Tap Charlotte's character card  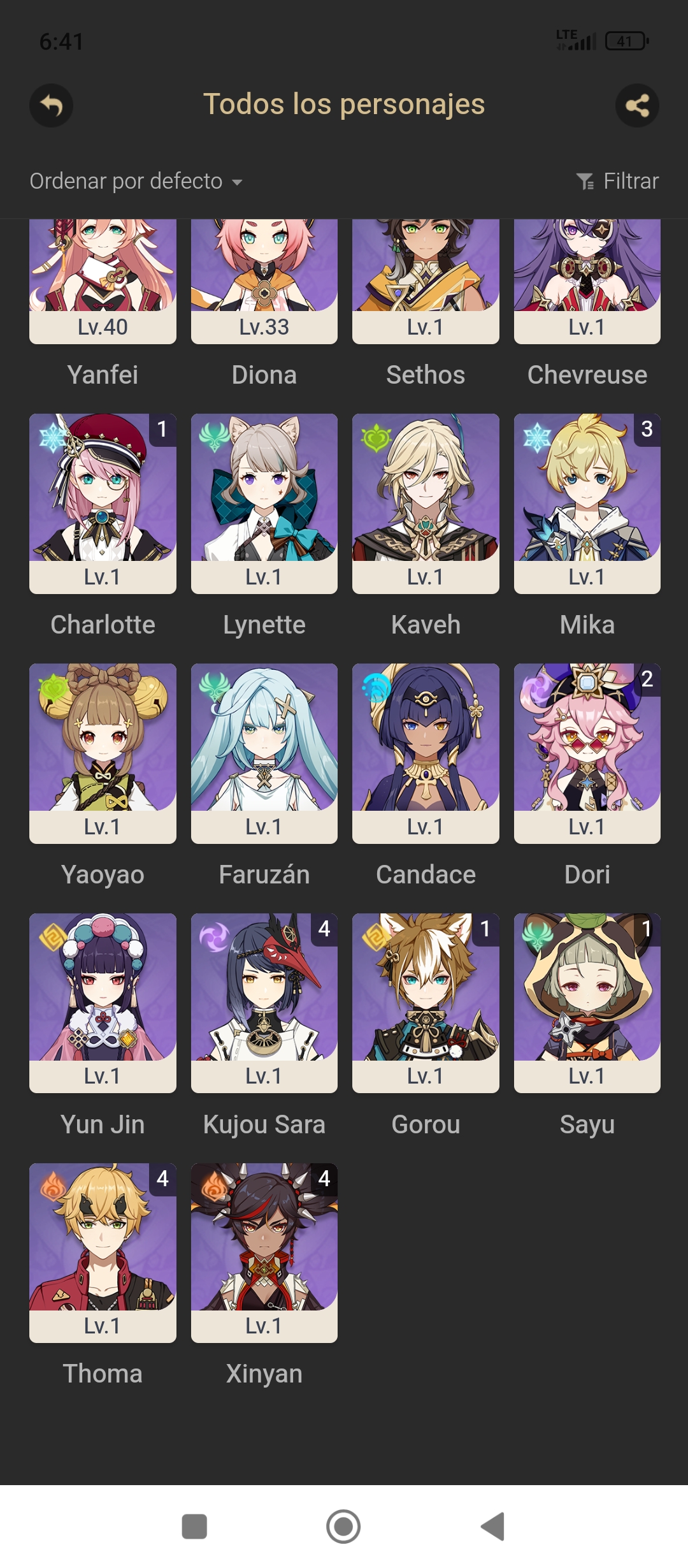(x=103, y=504)
